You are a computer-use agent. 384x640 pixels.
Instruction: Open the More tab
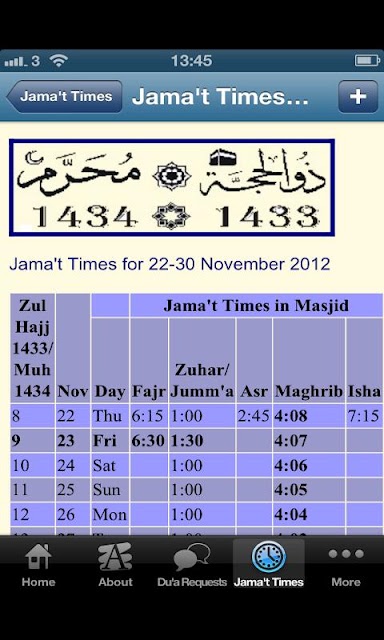pos(346,564)
